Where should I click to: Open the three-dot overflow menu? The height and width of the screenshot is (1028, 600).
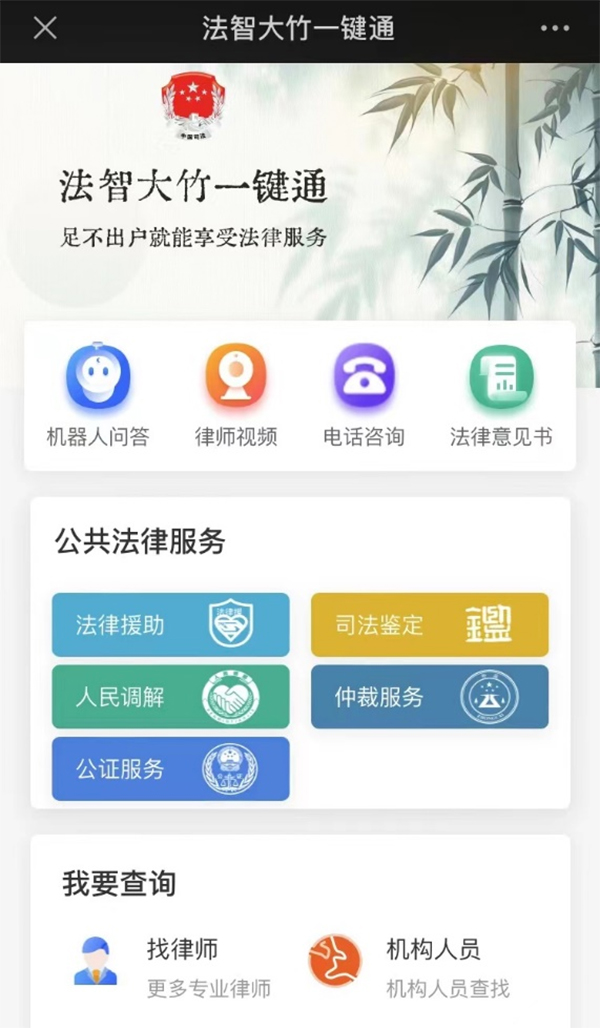click(x=555, y=28)
